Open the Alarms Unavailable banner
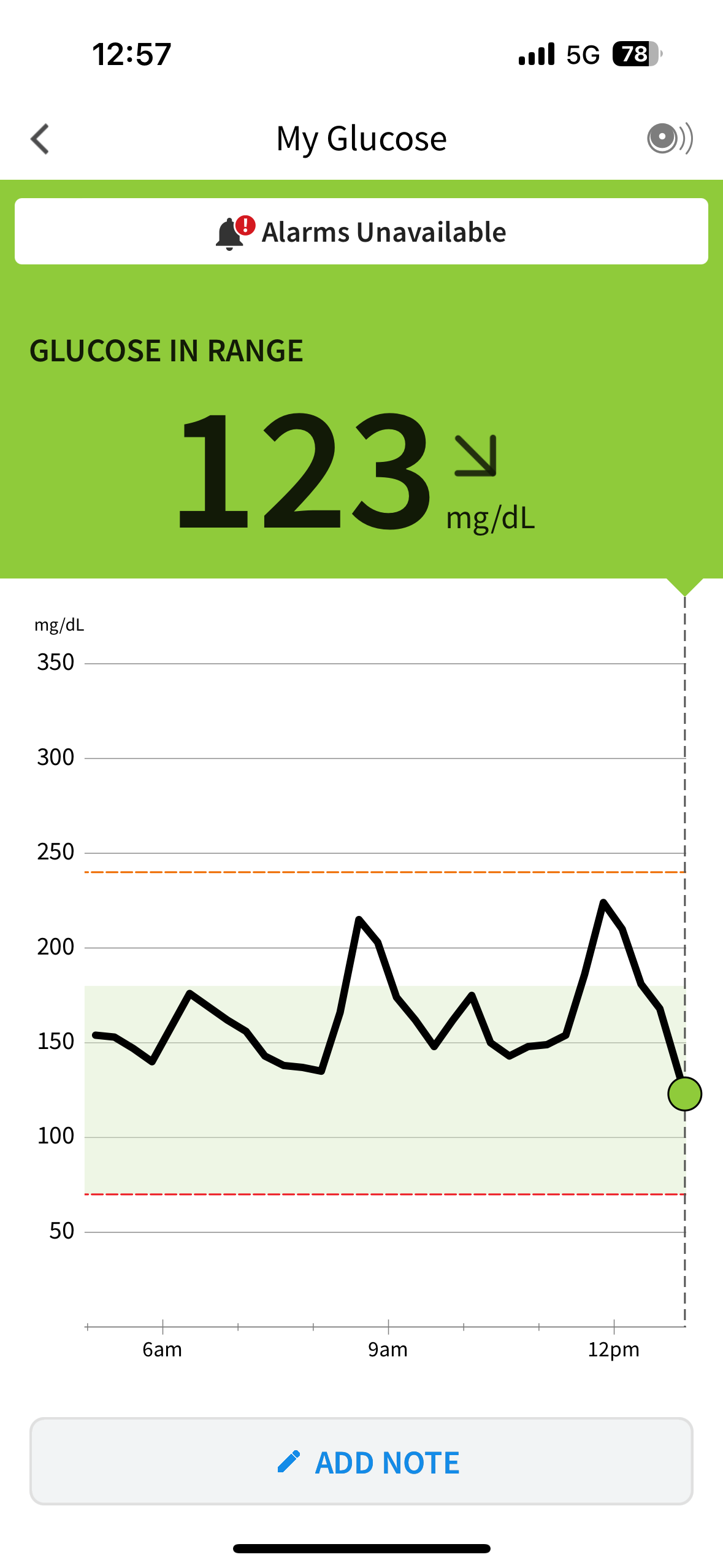 (x=361, y=232)
